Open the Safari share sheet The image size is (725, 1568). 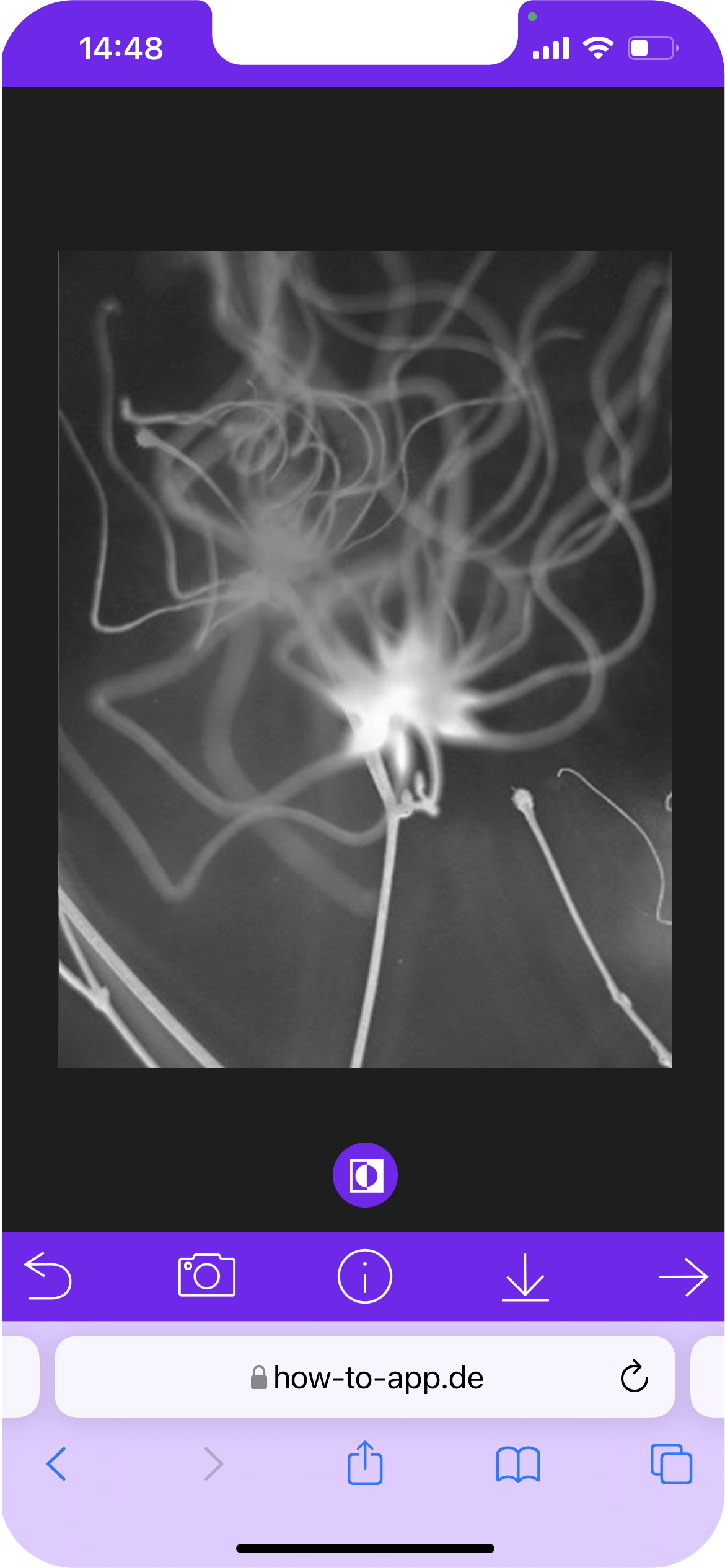pos(365,1463)
